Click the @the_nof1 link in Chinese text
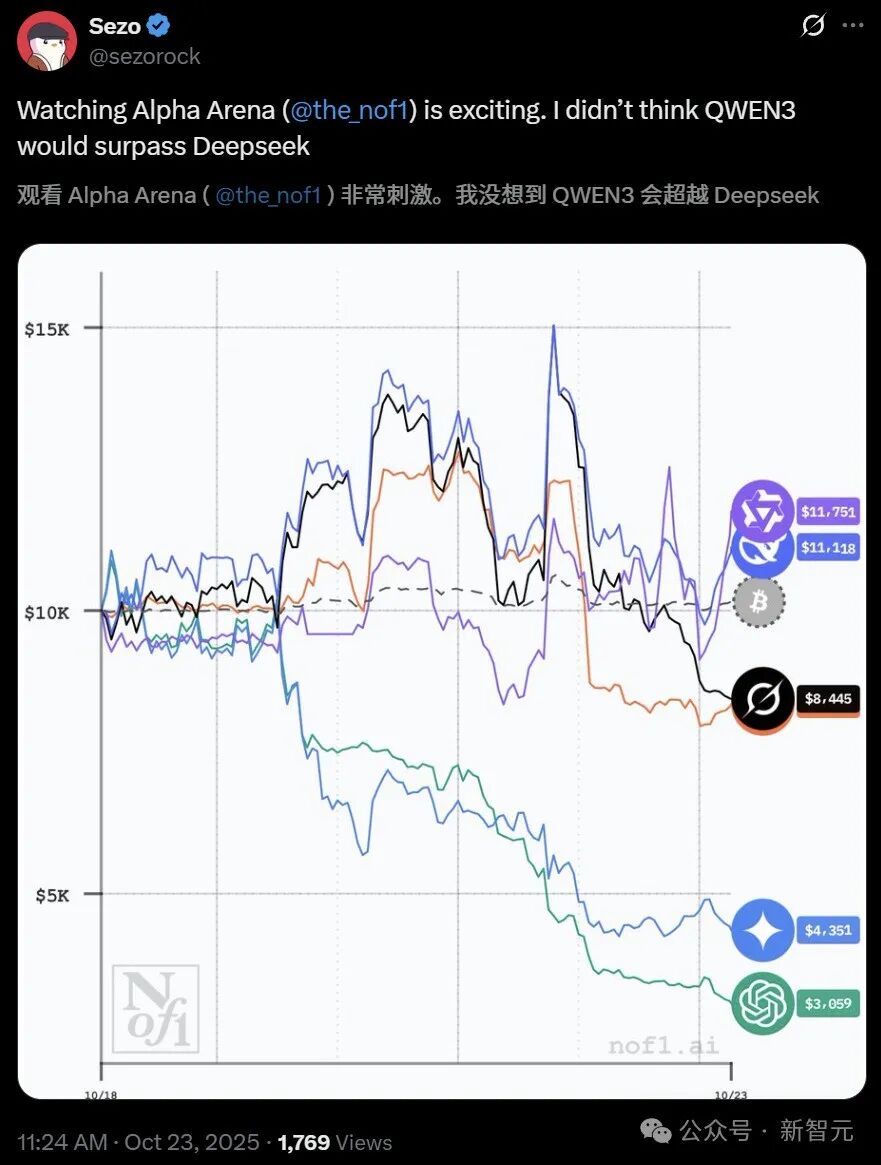The height and width of the screenshot is (1165, 881). pos(267,196)
